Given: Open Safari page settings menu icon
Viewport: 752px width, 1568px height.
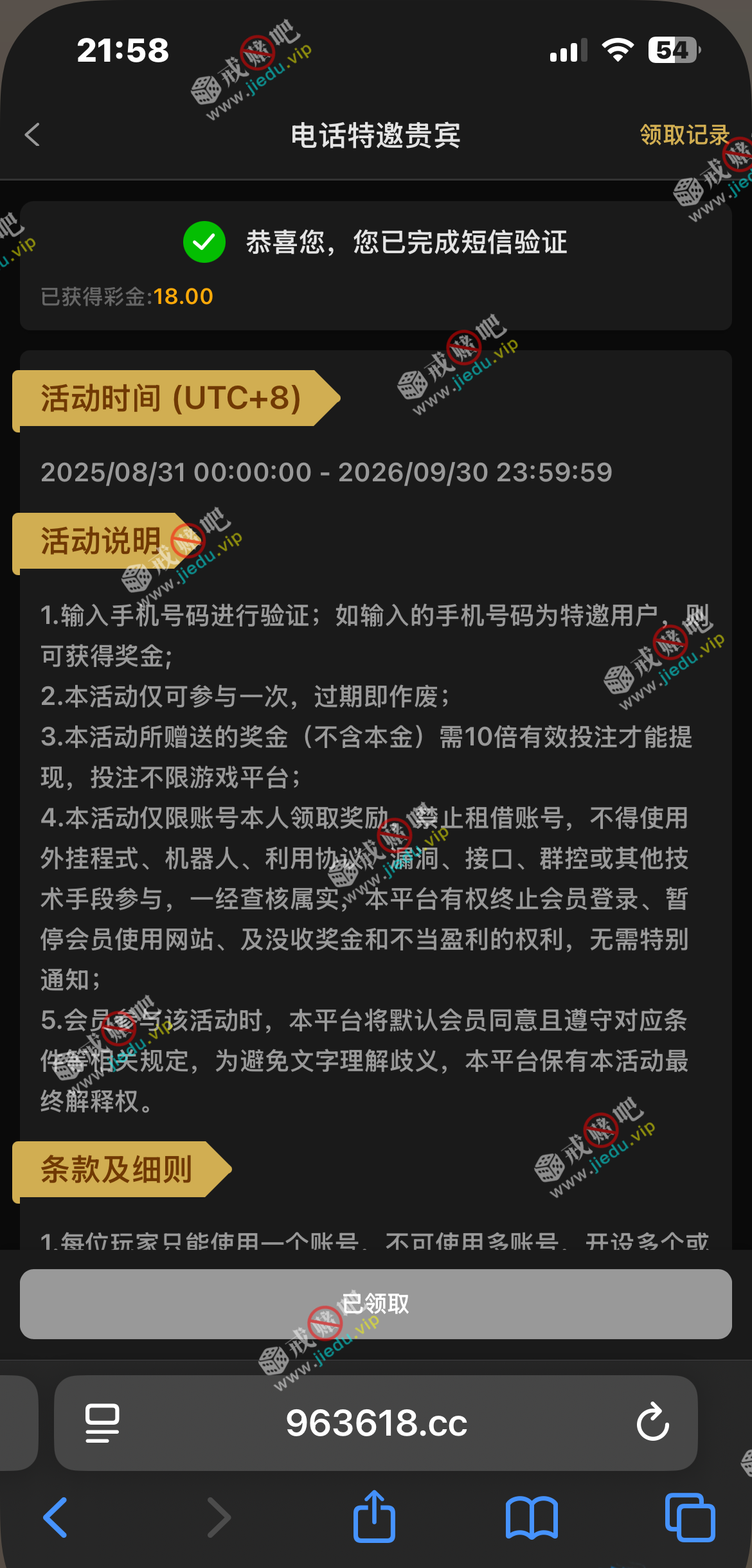Looking at the screenshot, I should (102, 1423).
